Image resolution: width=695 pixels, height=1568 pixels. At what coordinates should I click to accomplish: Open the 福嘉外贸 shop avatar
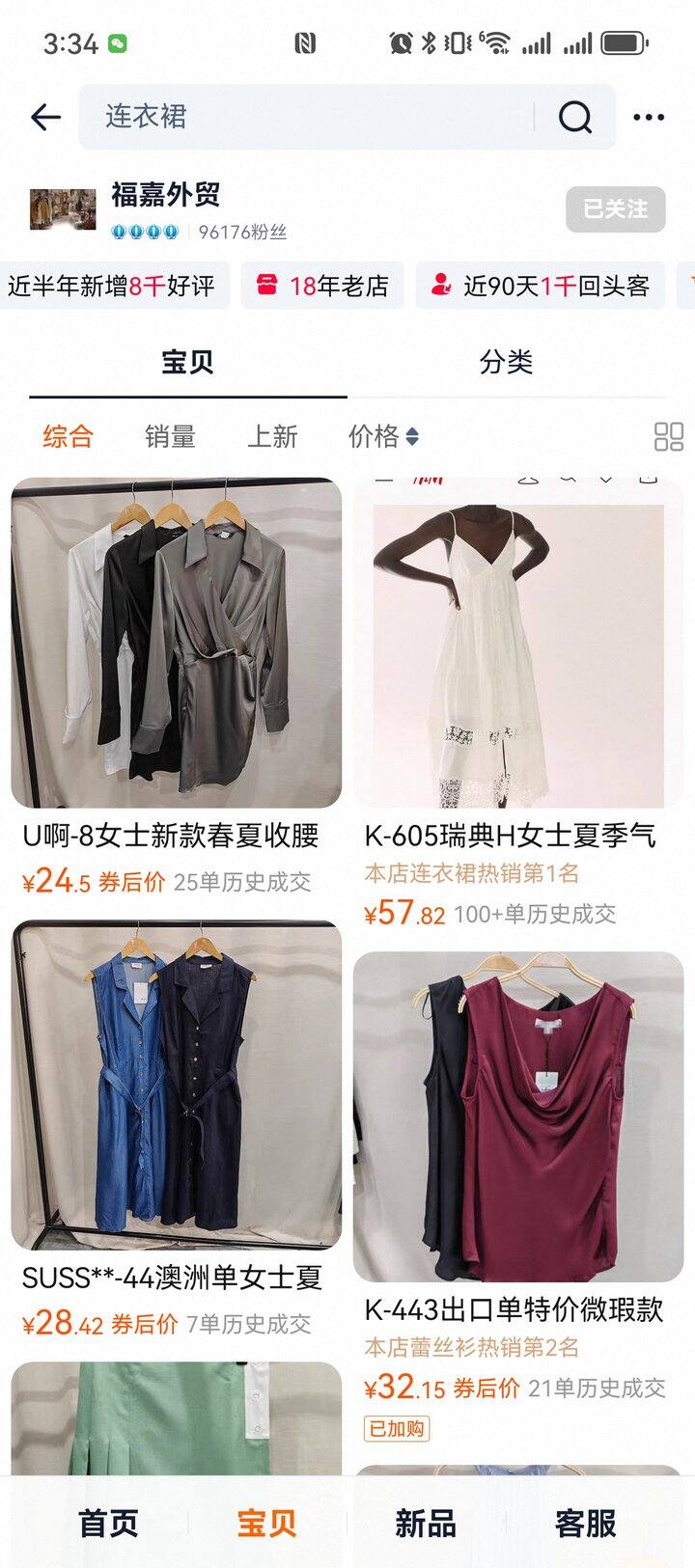(x=63, y=209)
